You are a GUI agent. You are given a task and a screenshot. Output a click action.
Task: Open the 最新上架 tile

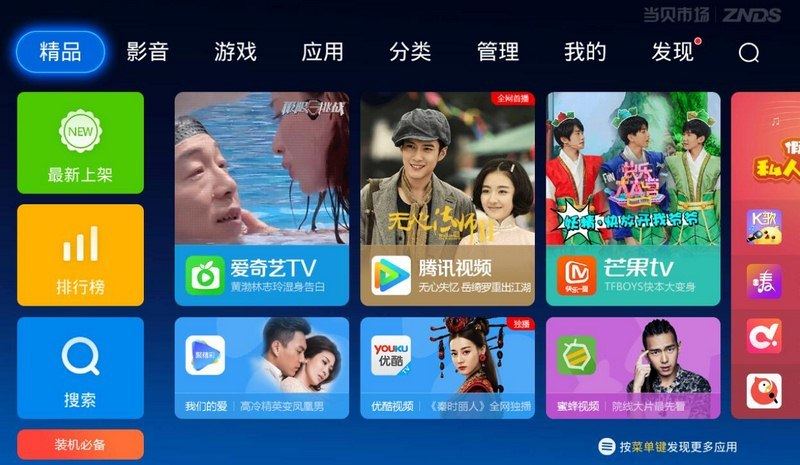tap(80, 143)
